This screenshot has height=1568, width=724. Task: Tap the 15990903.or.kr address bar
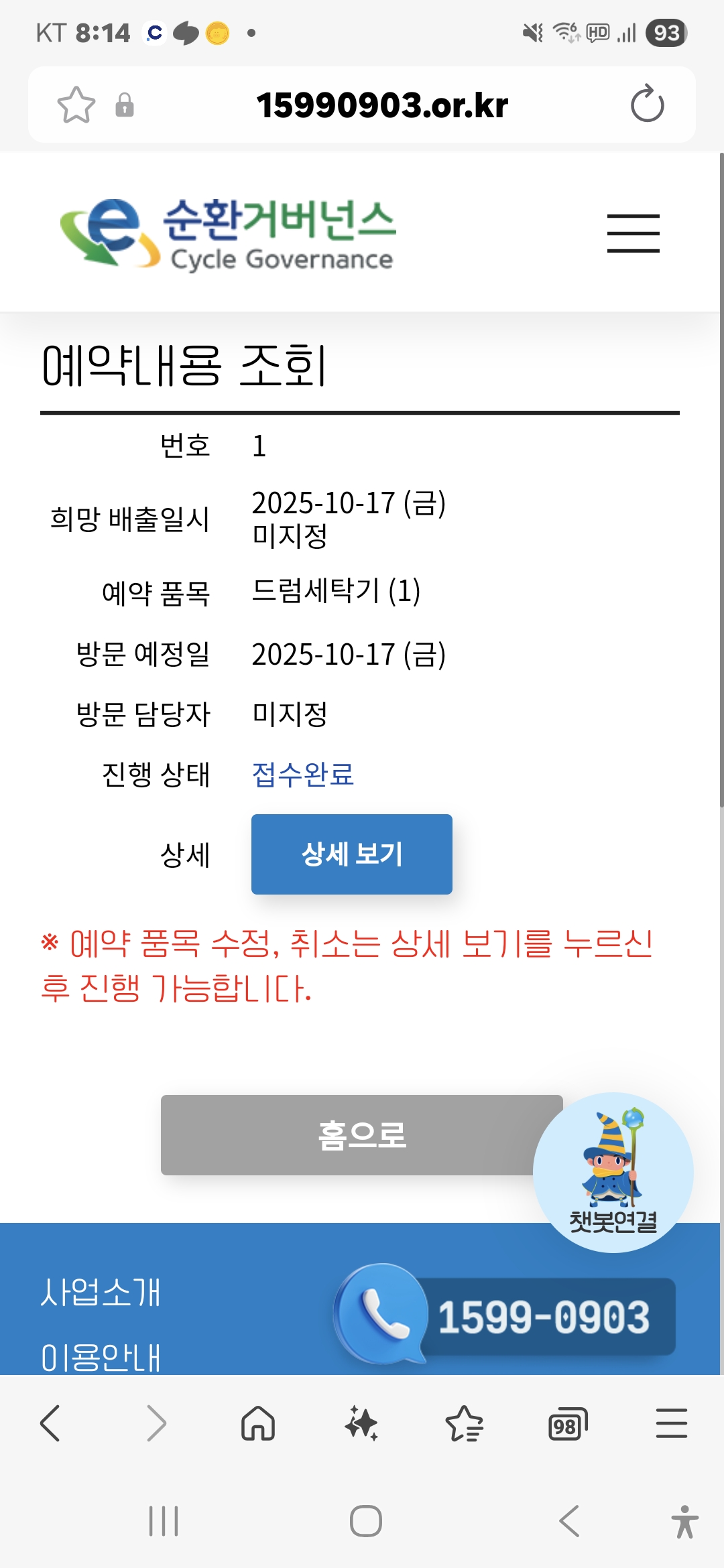381,105
